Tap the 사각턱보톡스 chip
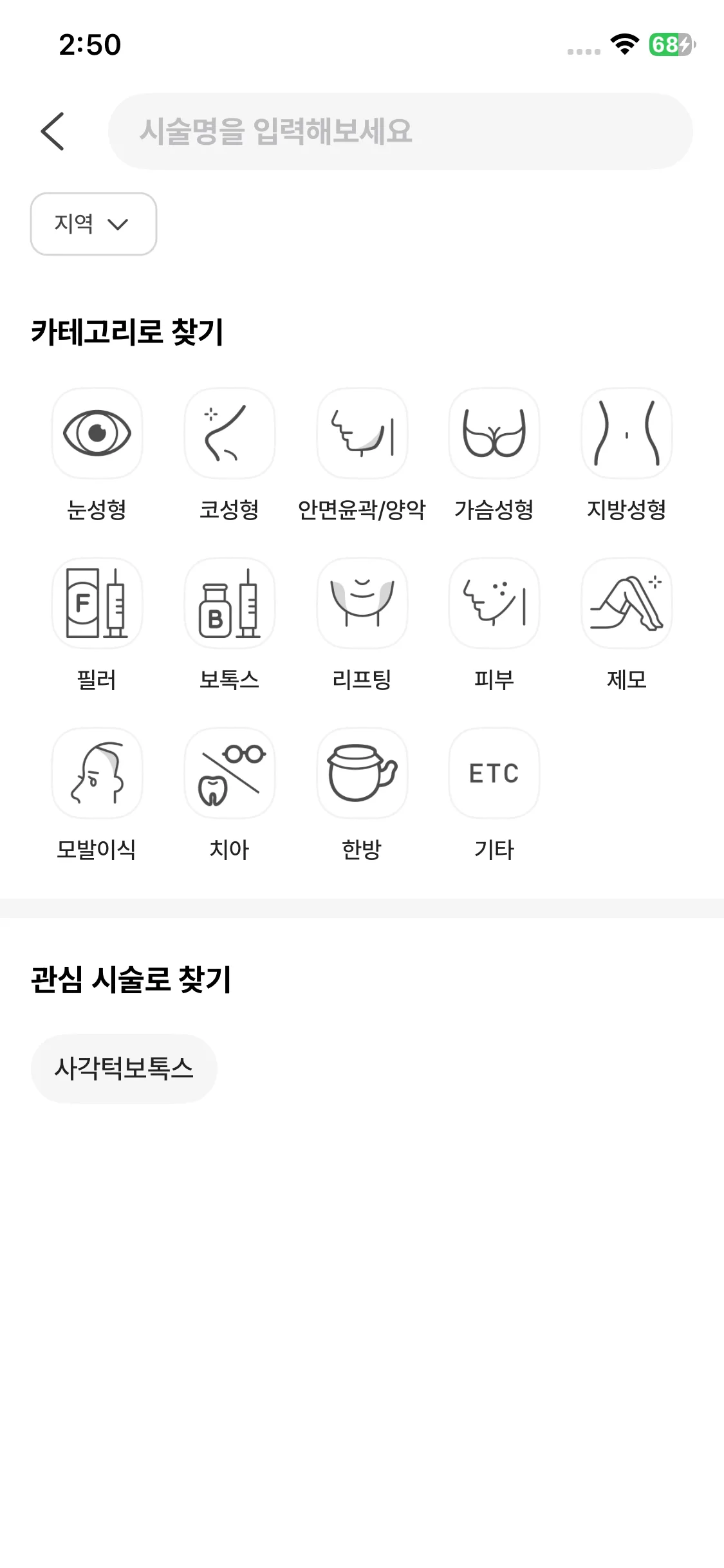 click(x=124, y=1069)
